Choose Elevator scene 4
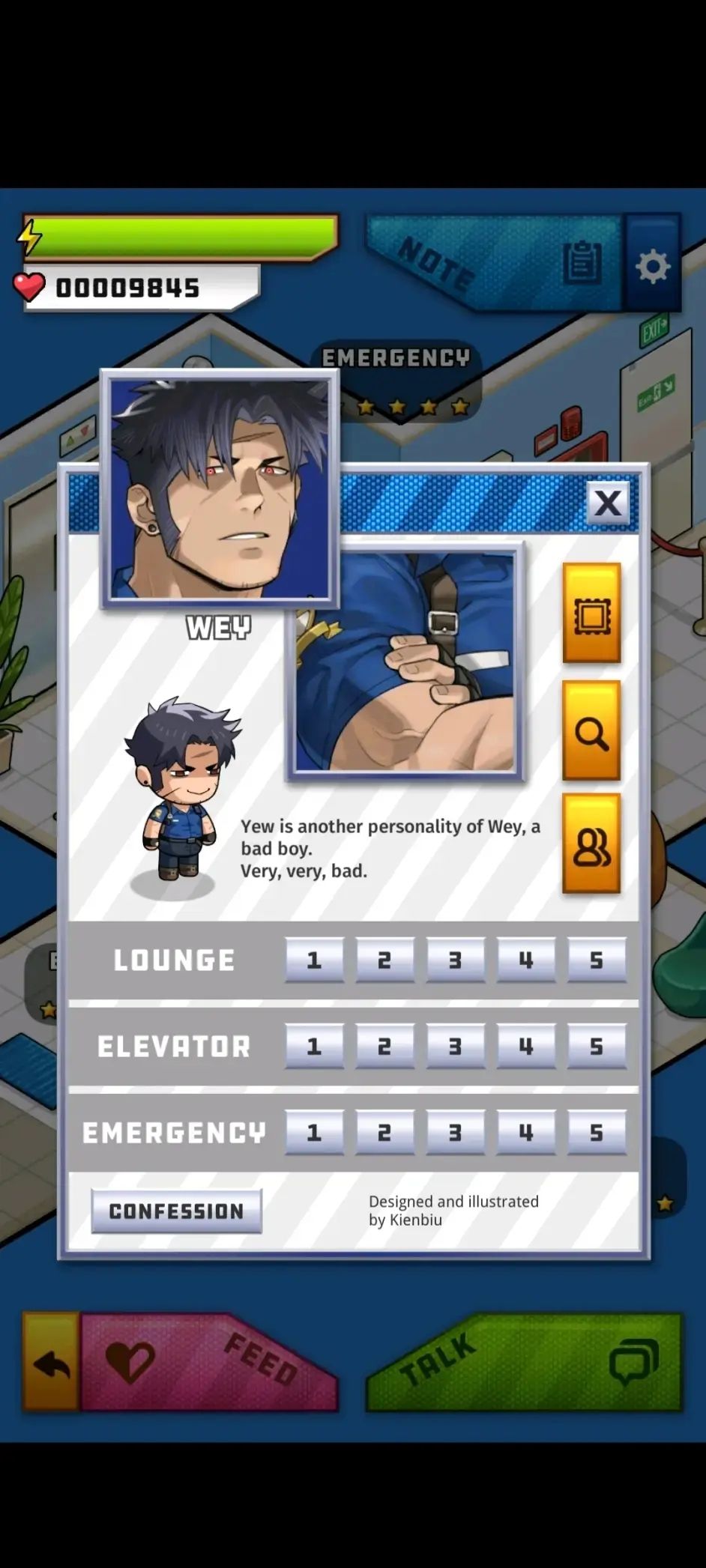Image resolution: width=706 pixels, height=1568 pixels. pyautogui.click(x=526, y=1046)
